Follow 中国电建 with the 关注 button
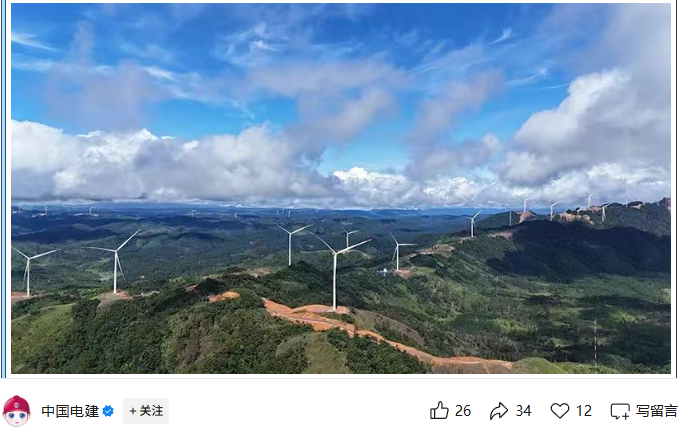This screenshot has width=680, height=435. tap(146, 411)
